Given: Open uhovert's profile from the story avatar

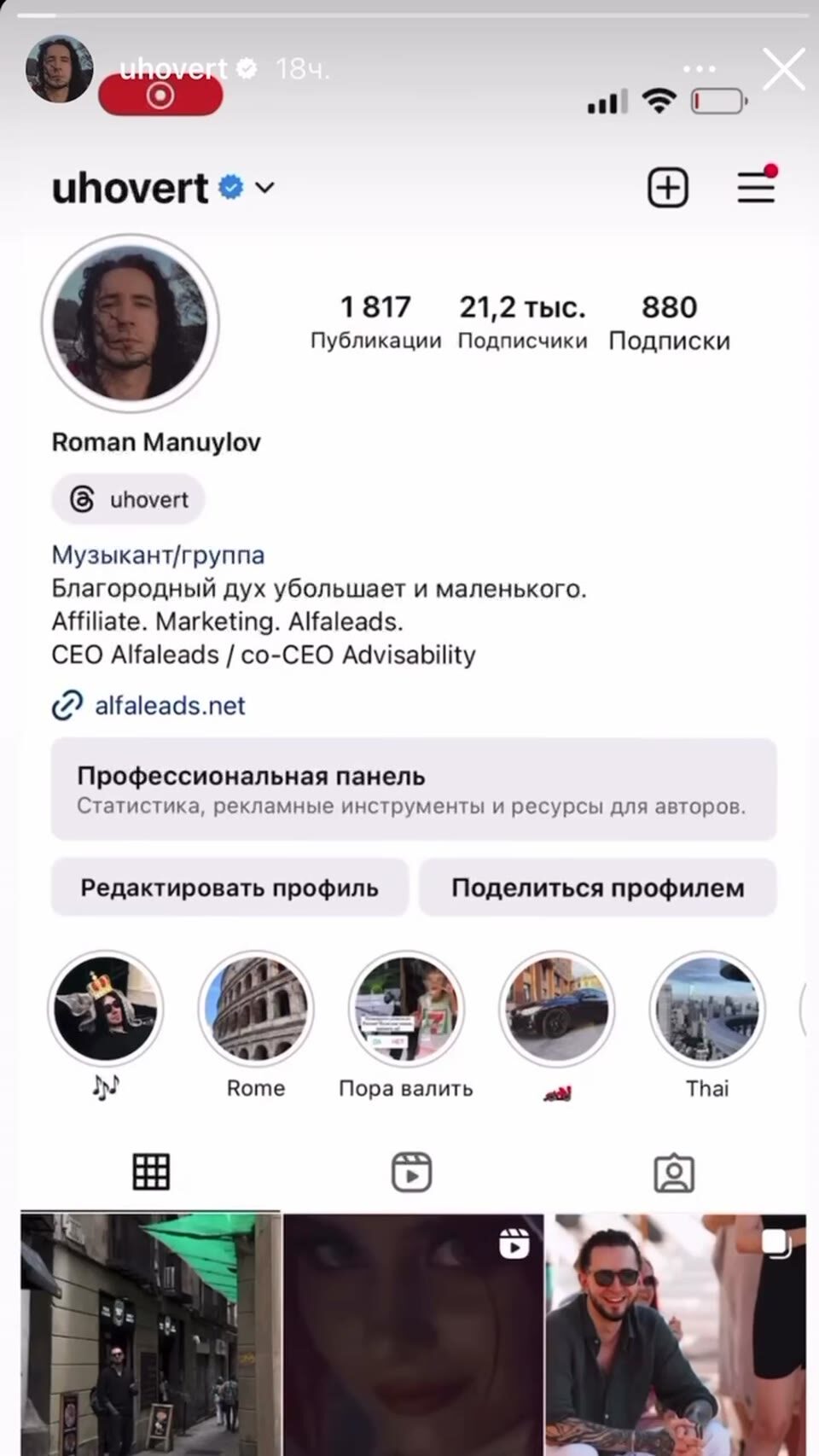Looking at the screenshot, I should (59, 69).
